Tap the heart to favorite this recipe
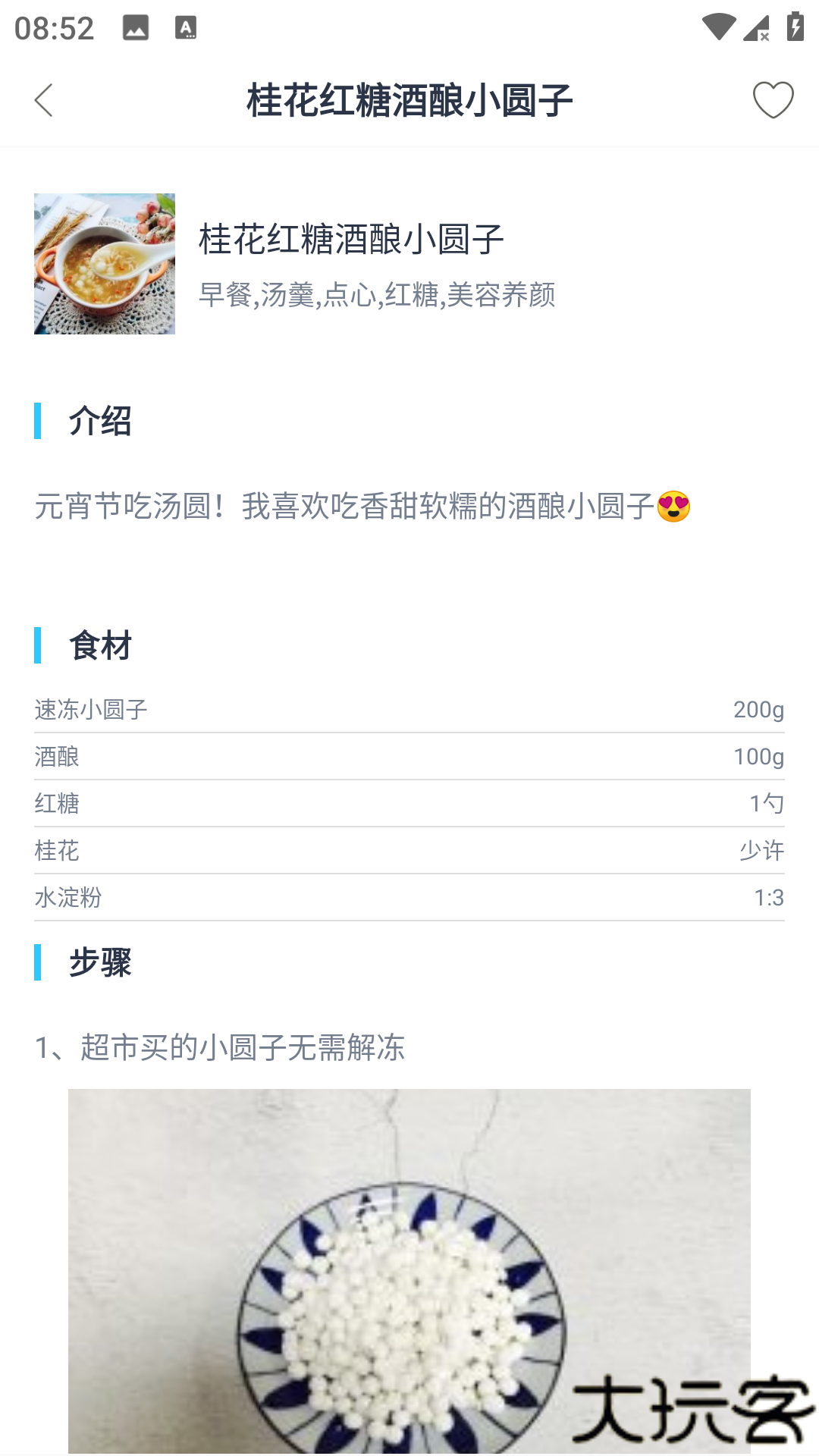The image size is (819, 1456). pyautogui.click(x=772, y=99)
